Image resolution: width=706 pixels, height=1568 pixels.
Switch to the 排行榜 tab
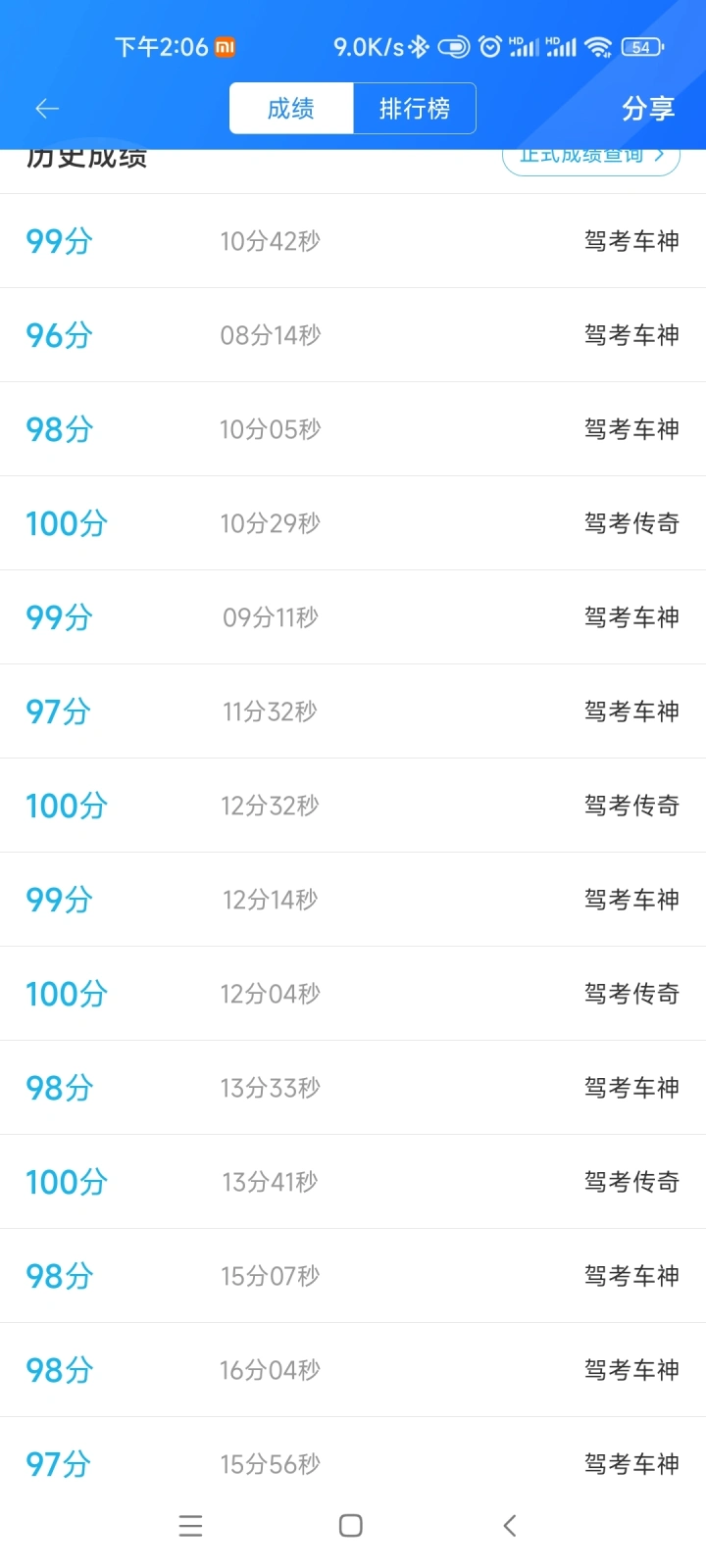coord(415,108)
